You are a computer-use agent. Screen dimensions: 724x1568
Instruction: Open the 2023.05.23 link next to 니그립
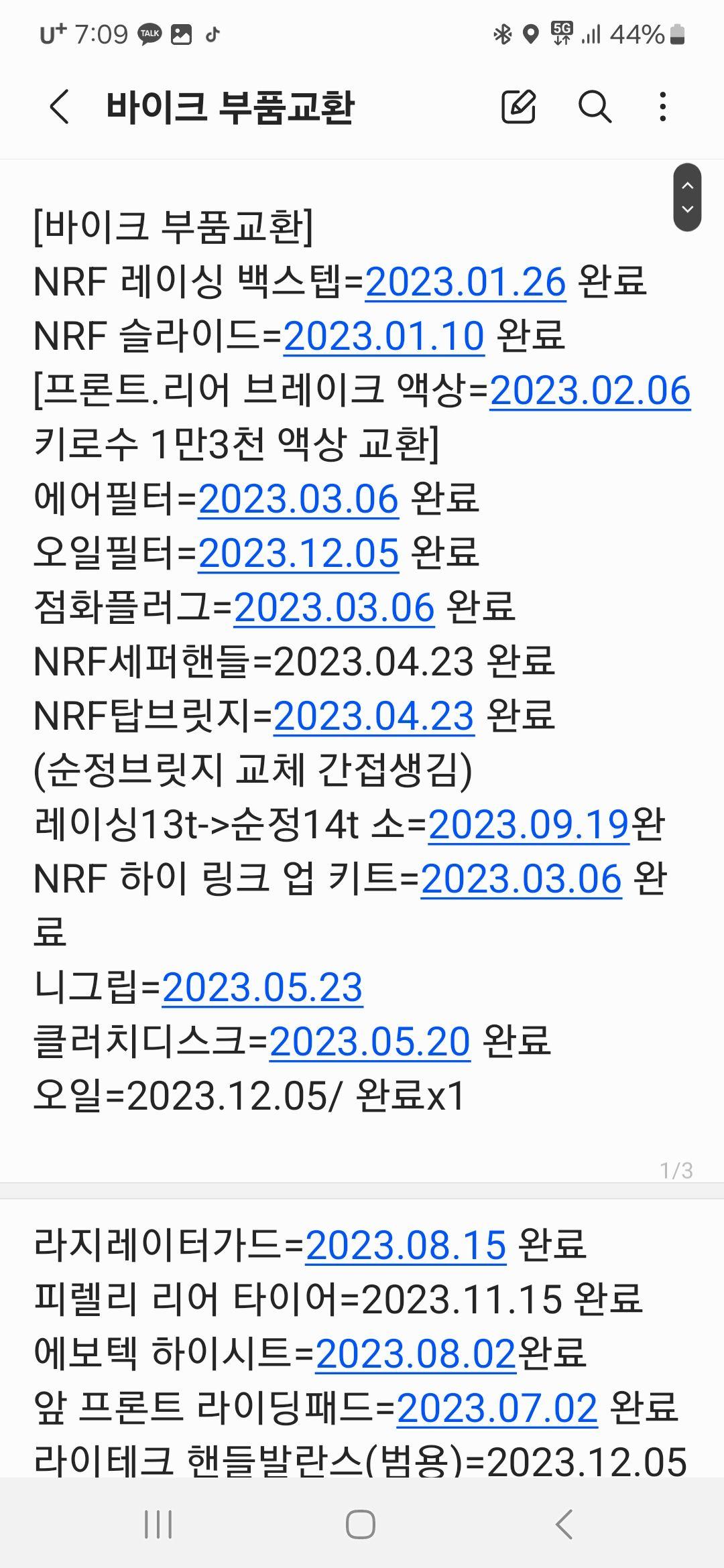point(262,987)
